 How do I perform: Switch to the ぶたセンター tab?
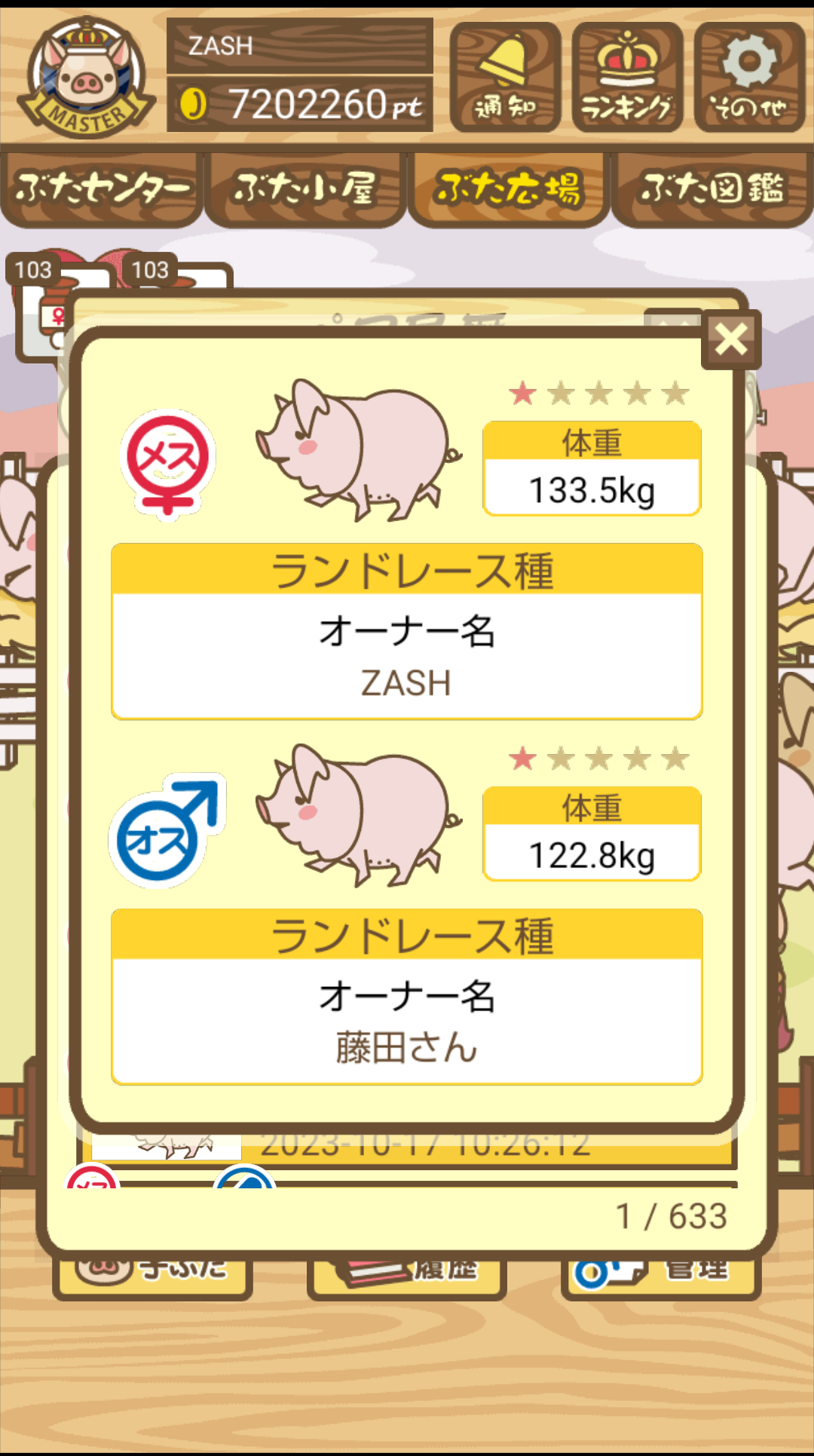point(102,189)
